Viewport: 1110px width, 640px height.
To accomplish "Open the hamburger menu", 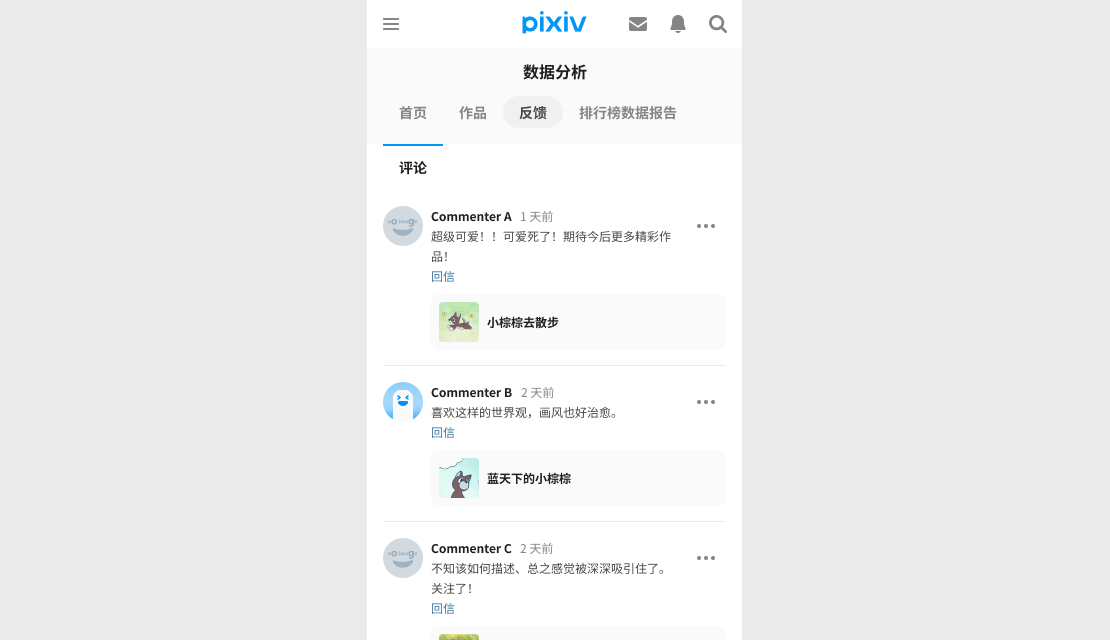I will click(x=391, y=24).
